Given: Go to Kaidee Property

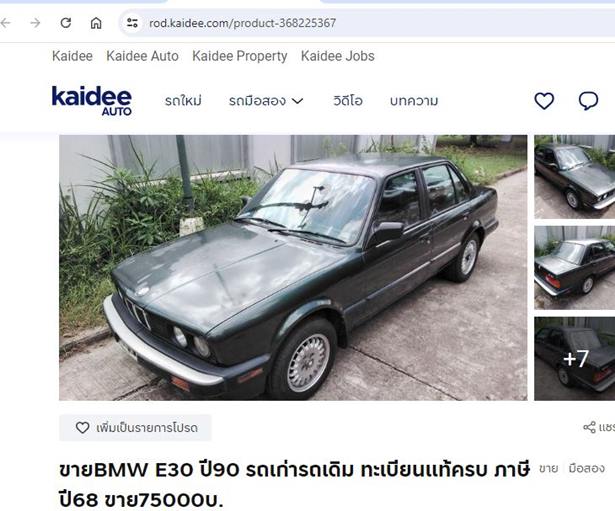Looking at the screenshot, I should tap(239, 56).
